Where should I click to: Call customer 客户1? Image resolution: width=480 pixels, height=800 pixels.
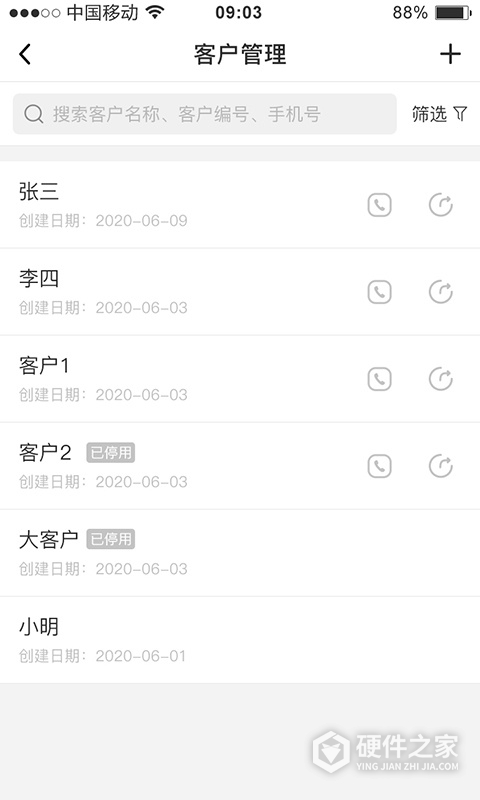point(380,380)
